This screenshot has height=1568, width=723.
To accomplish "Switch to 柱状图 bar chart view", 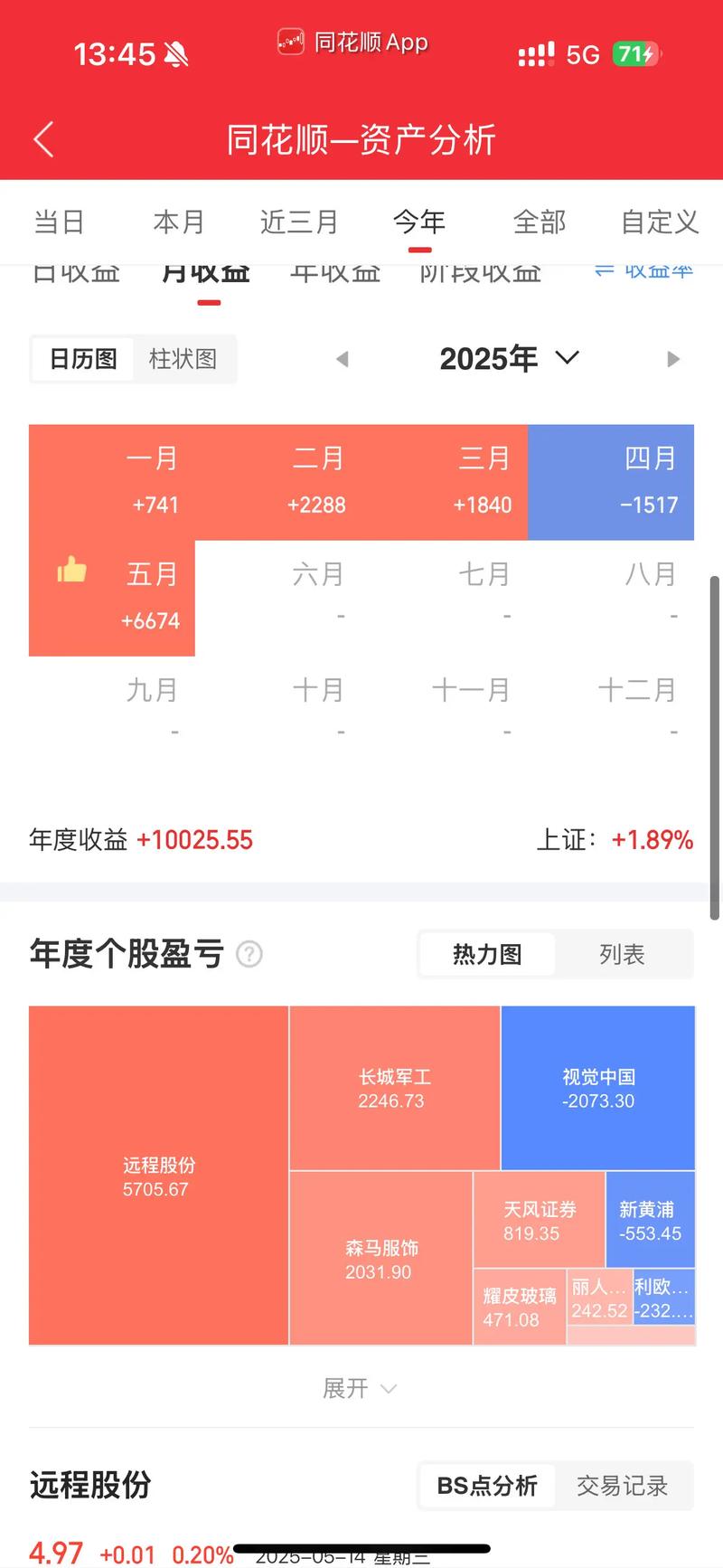I will [183, 359].
